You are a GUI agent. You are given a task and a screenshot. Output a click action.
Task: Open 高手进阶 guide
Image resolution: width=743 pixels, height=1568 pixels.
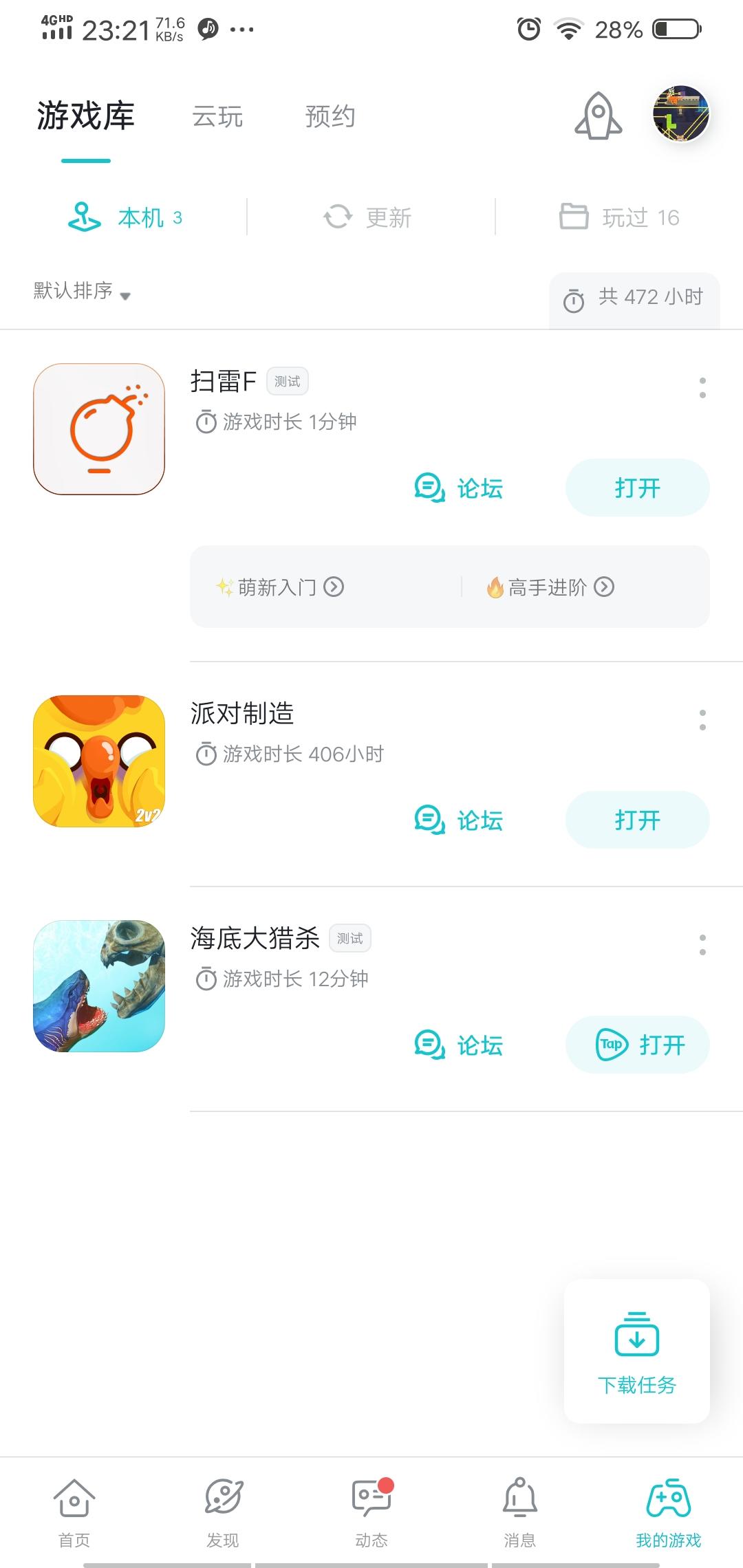(x=550, y=587)
